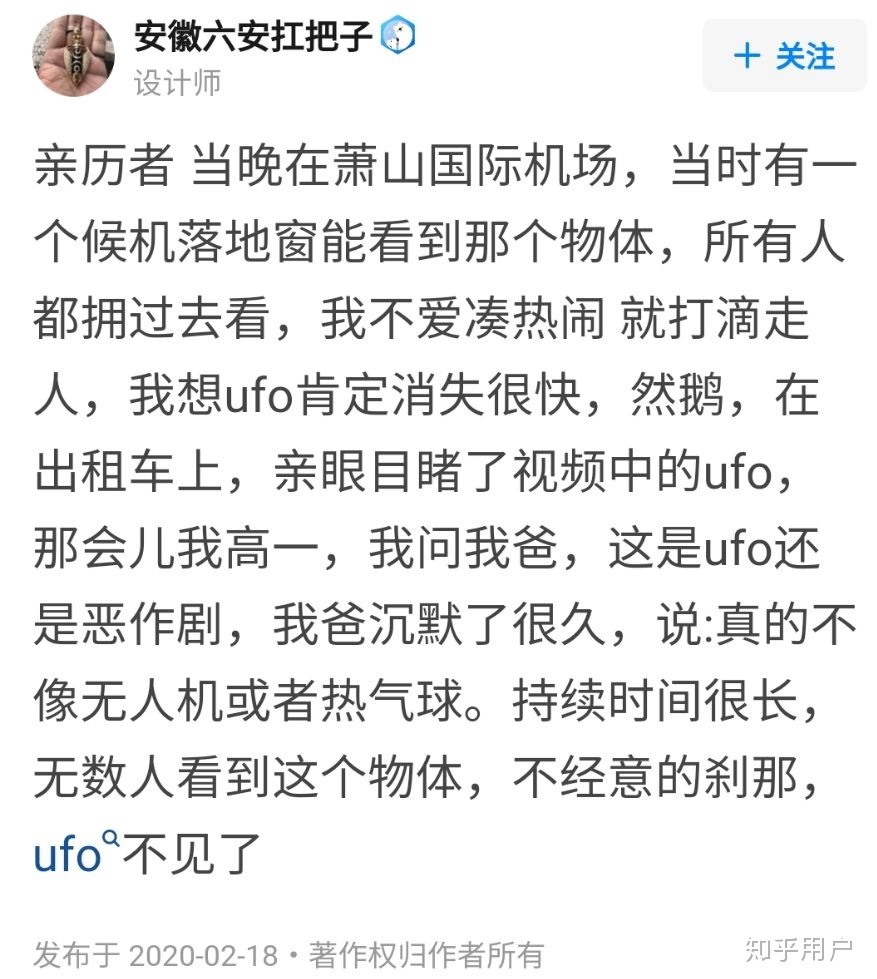Open the username 安徽六安扛把子

pos(253,37)
